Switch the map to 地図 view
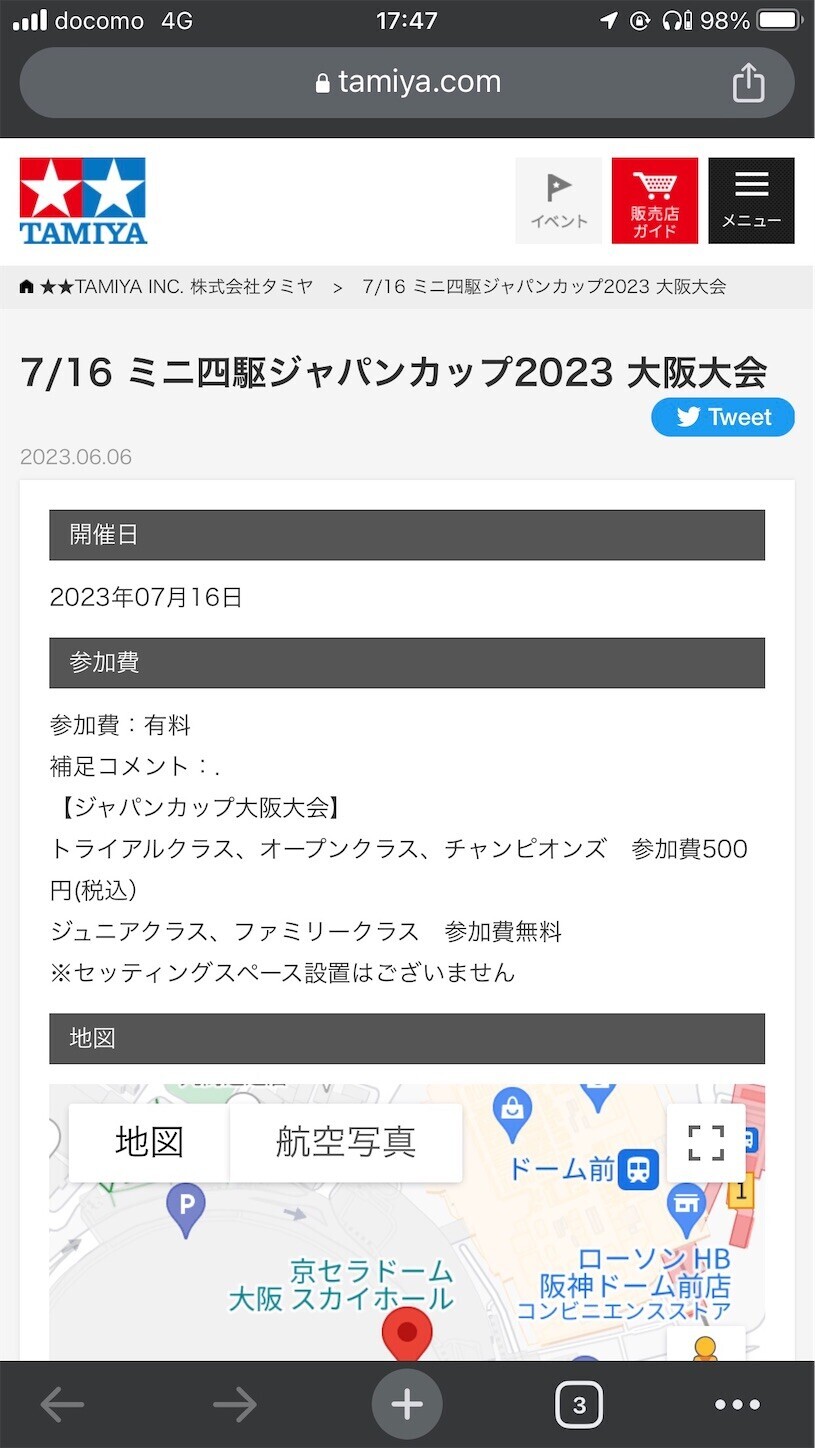Viewport: 815px width, 1448px height. [149, 1142]
